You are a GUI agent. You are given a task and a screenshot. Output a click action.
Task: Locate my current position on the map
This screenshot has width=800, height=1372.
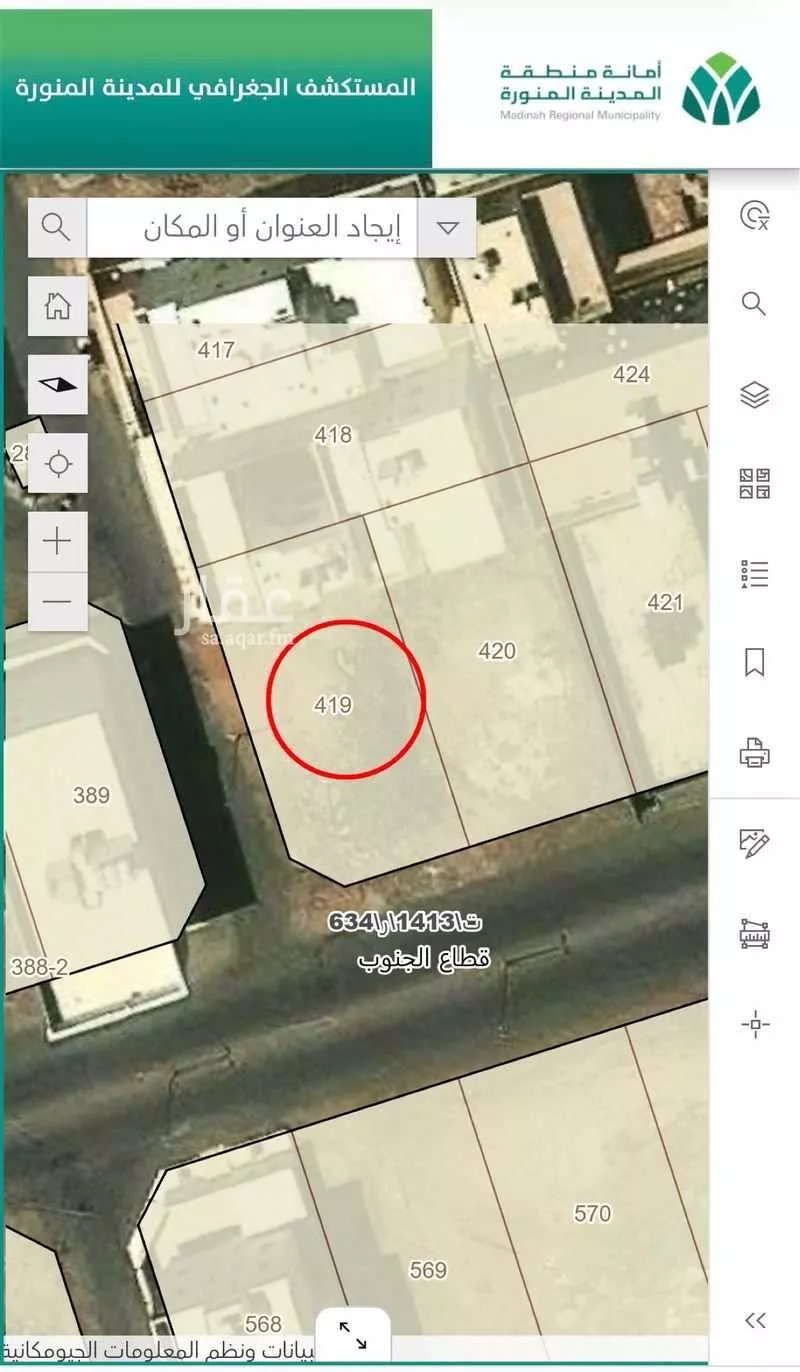[57, 463]
